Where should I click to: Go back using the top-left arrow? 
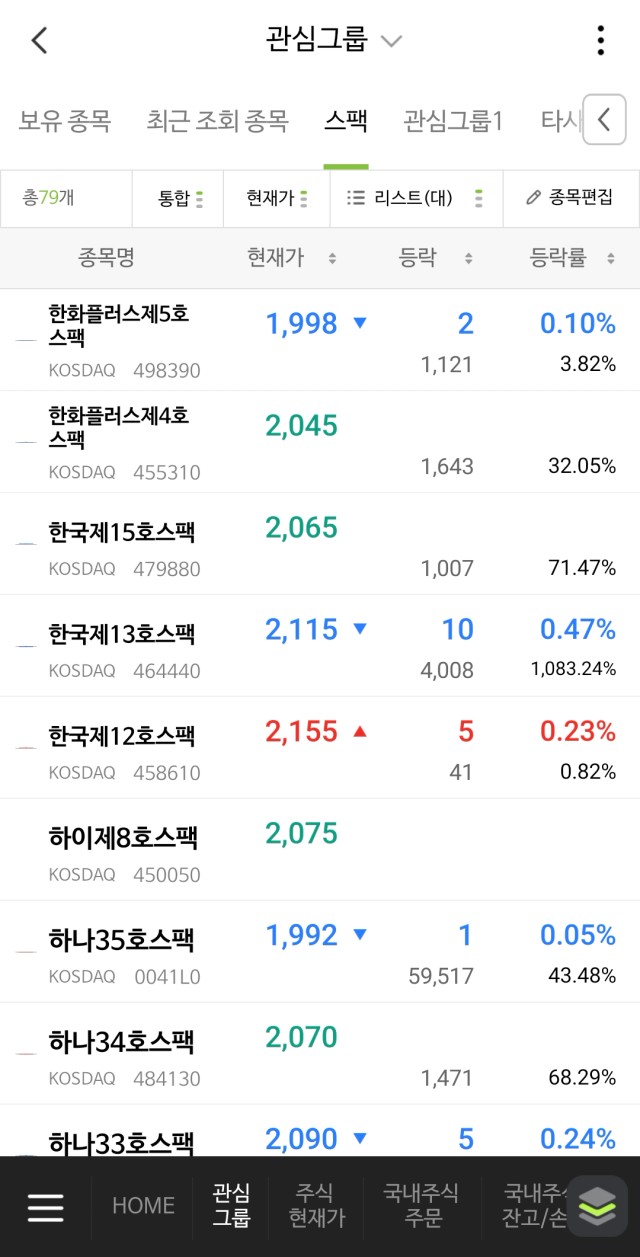(39, 41)
